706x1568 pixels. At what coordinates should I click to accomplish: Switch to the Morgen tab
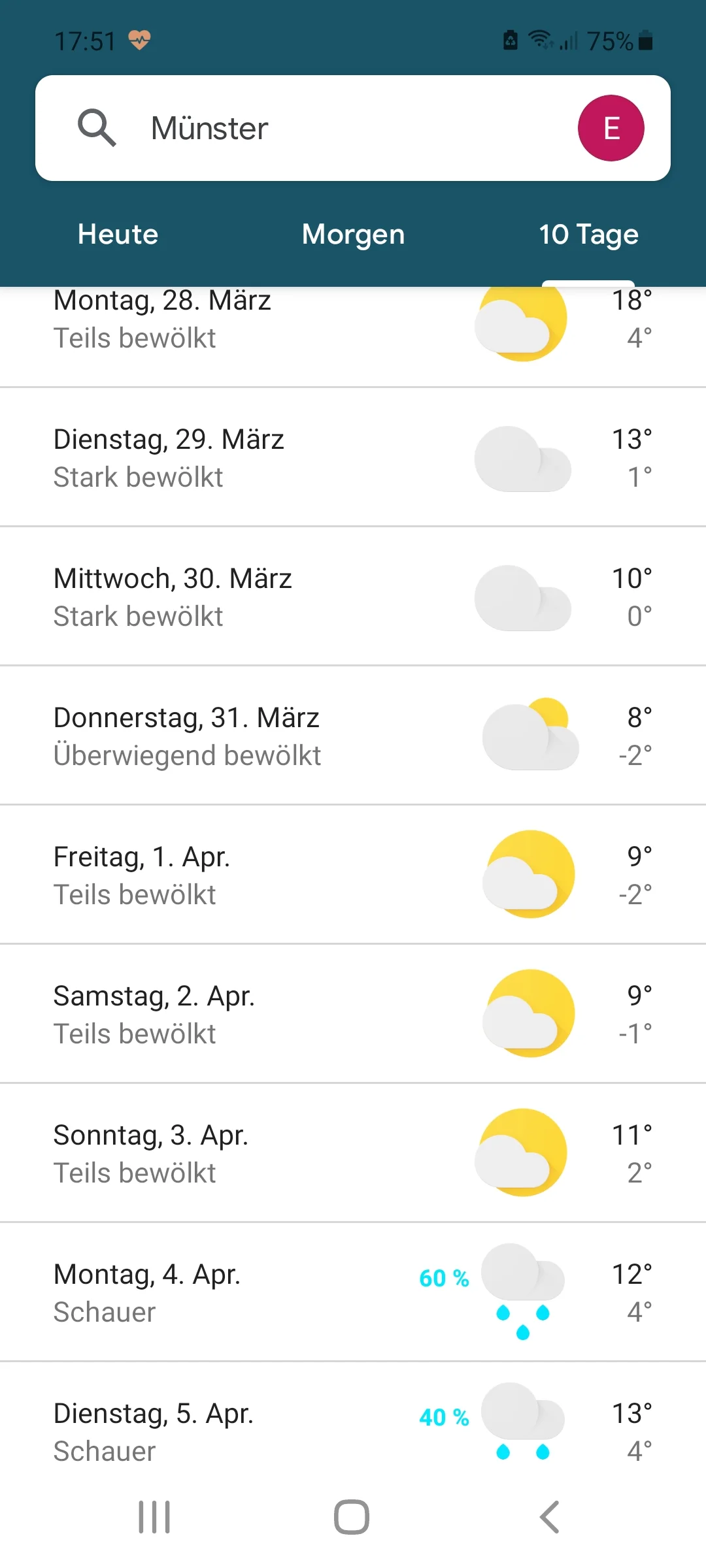(353, 235)
